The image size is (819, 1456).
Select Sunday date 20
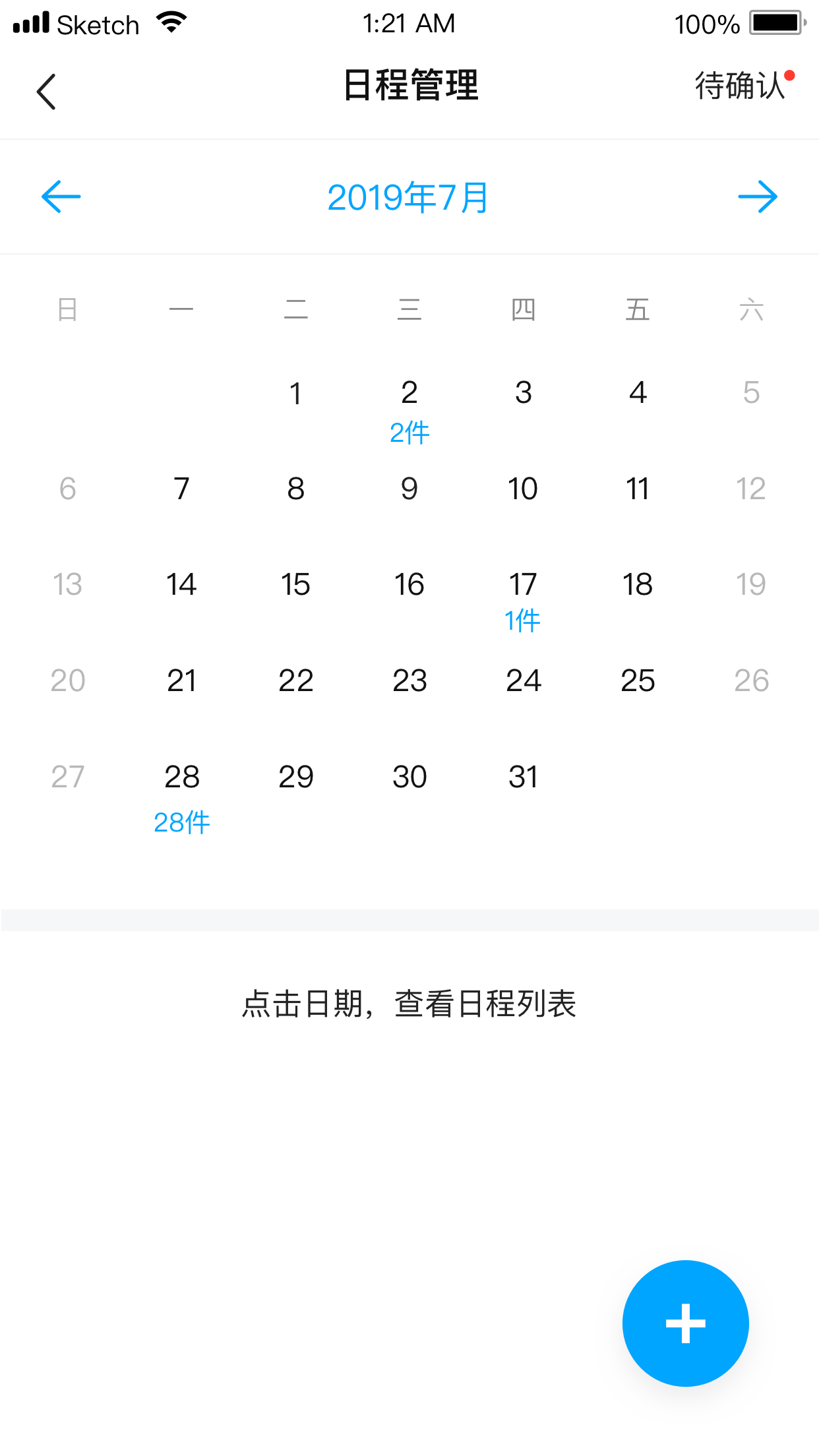coord(68,681)
